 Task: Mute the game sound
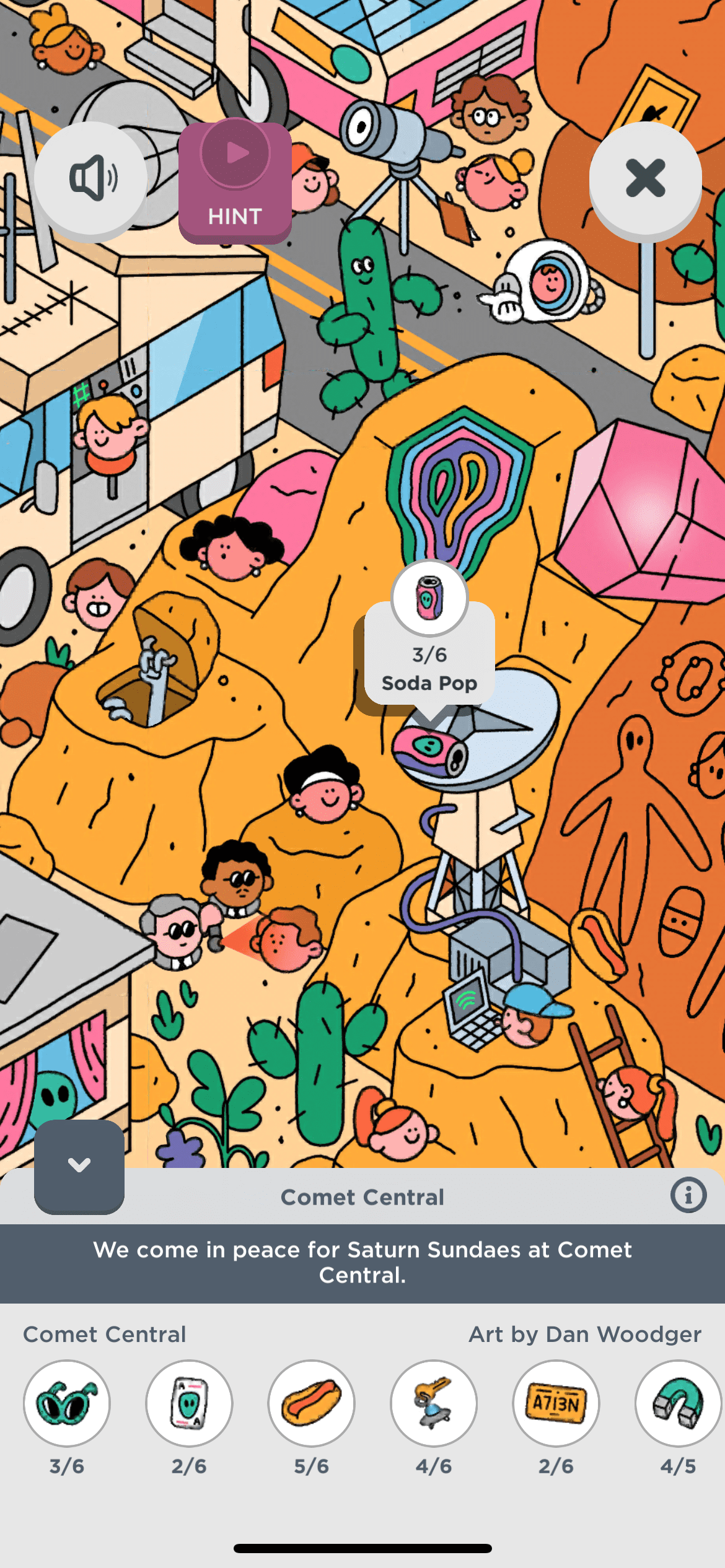(91, 179)
